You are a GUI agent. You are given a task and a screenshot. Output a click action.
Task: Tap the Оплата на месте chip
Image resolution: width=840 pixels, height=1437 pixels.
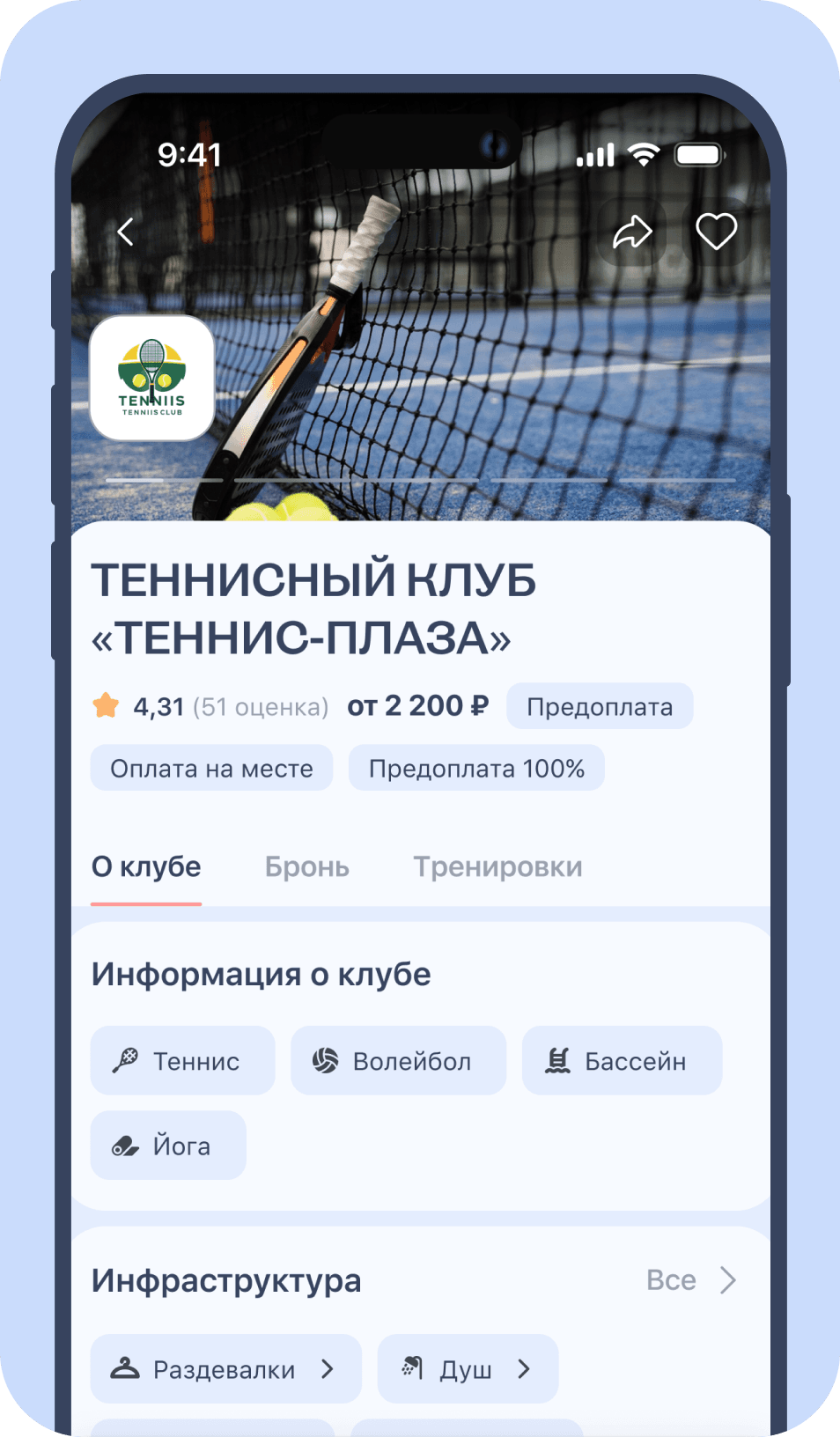point(211,768)
